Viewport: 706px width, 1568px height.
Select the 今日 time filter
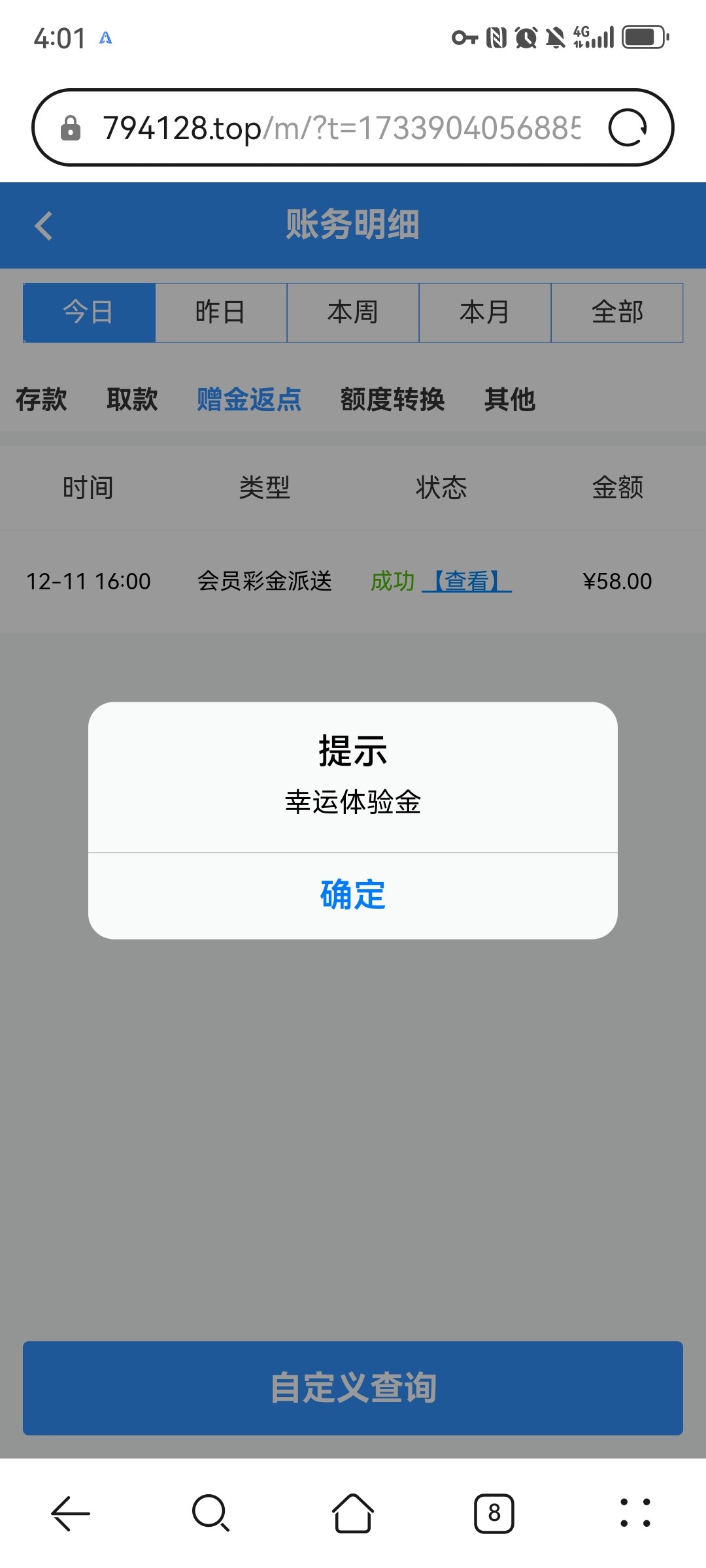pyautogui.click(x=89, y=312)
